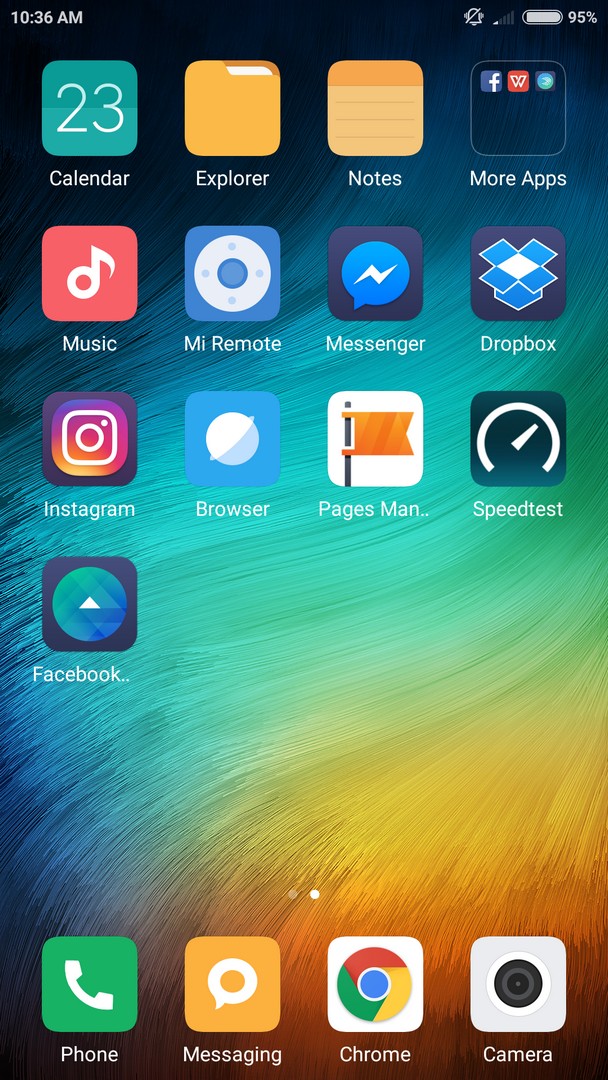The width and height of the screenshot is (608, 1080).
Task: Open Mi Remote
Action: [x=232, y=273]
